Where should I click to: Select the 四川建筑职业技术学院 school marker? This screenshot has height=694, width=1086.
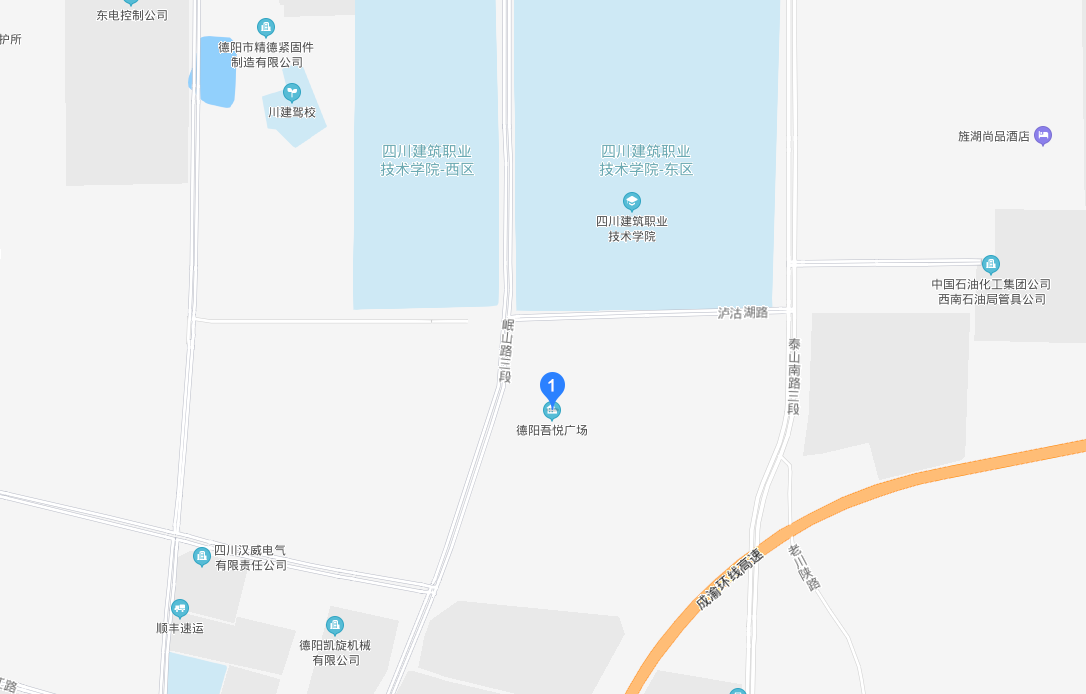coord(631,201)
